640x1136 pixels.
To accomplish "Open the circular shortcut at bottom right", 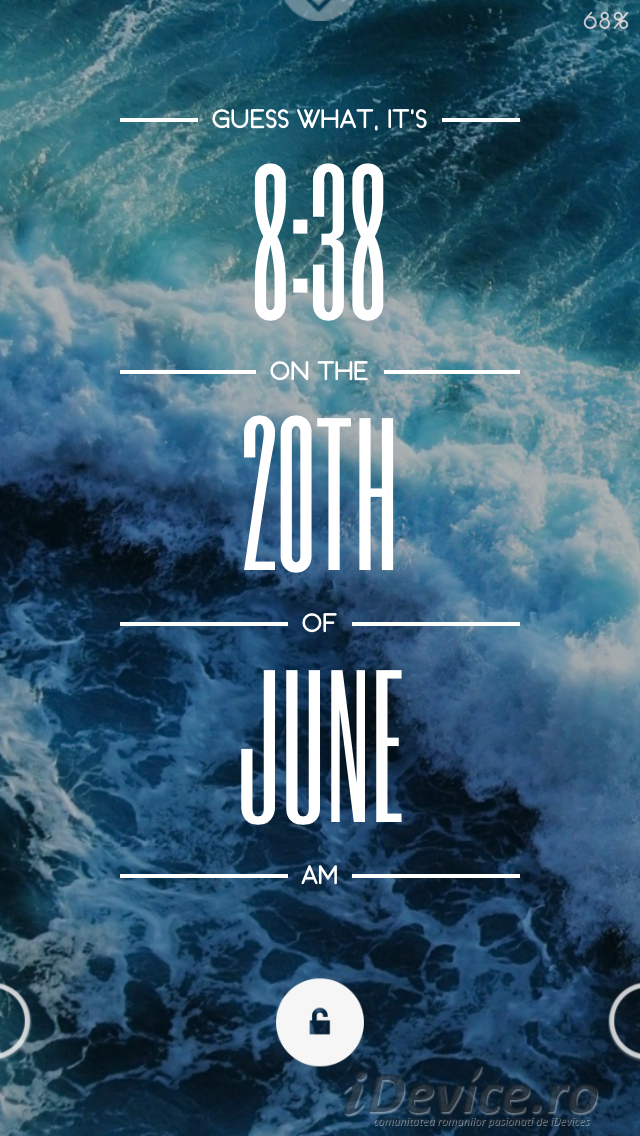I will pyautogui.click(x=626, y=1020).
